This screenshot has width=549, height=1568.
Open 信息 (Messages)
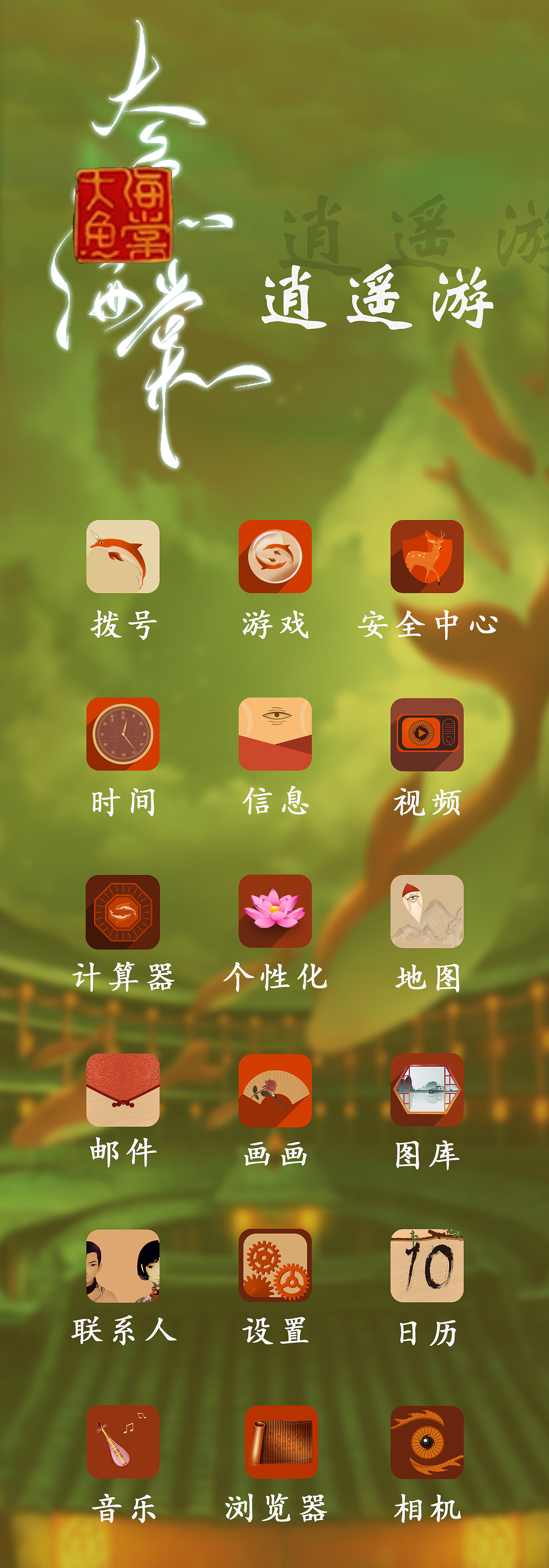276,735
